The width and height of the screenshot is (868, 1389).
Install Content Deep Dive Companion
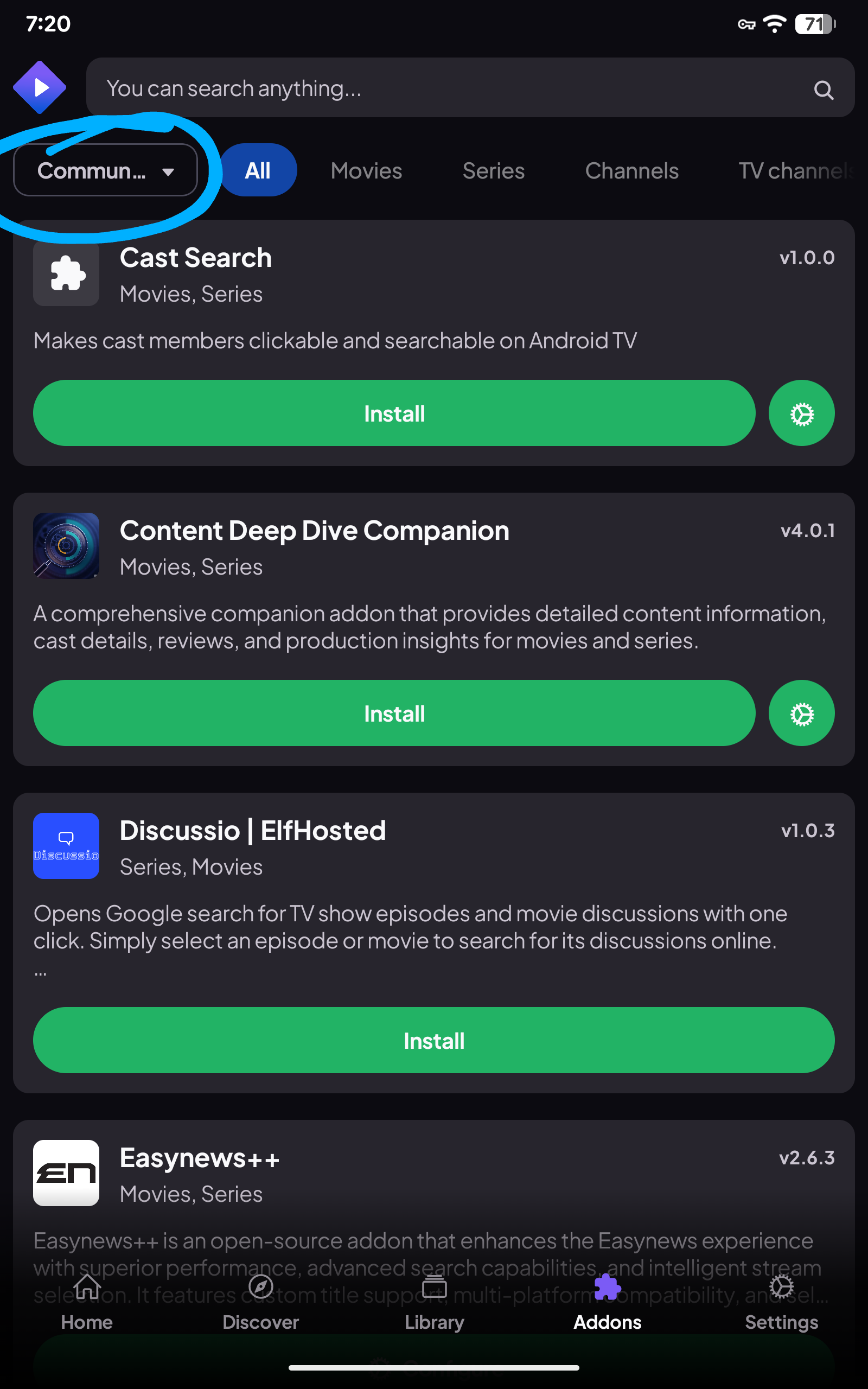click(394, 713)
